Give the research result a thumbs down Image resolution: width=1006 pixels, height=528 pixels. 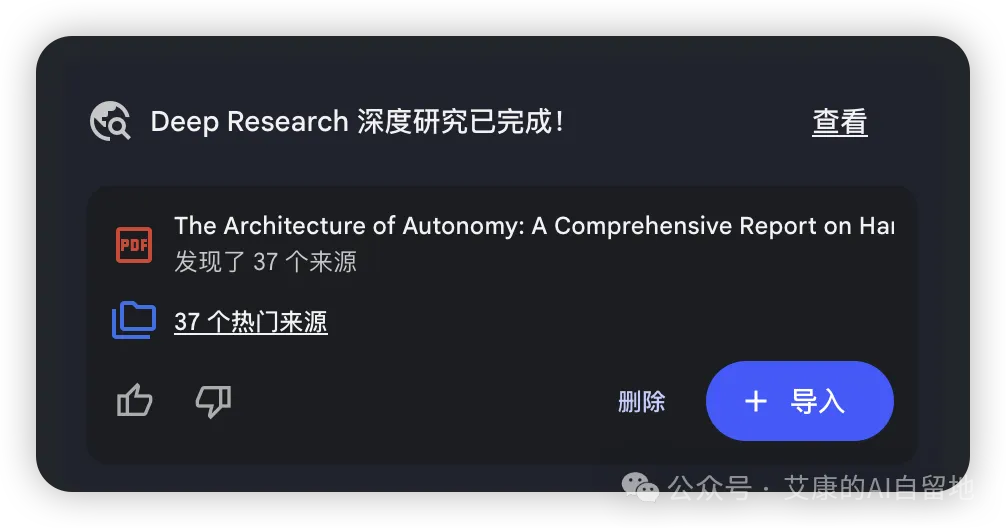click(213, 402)
